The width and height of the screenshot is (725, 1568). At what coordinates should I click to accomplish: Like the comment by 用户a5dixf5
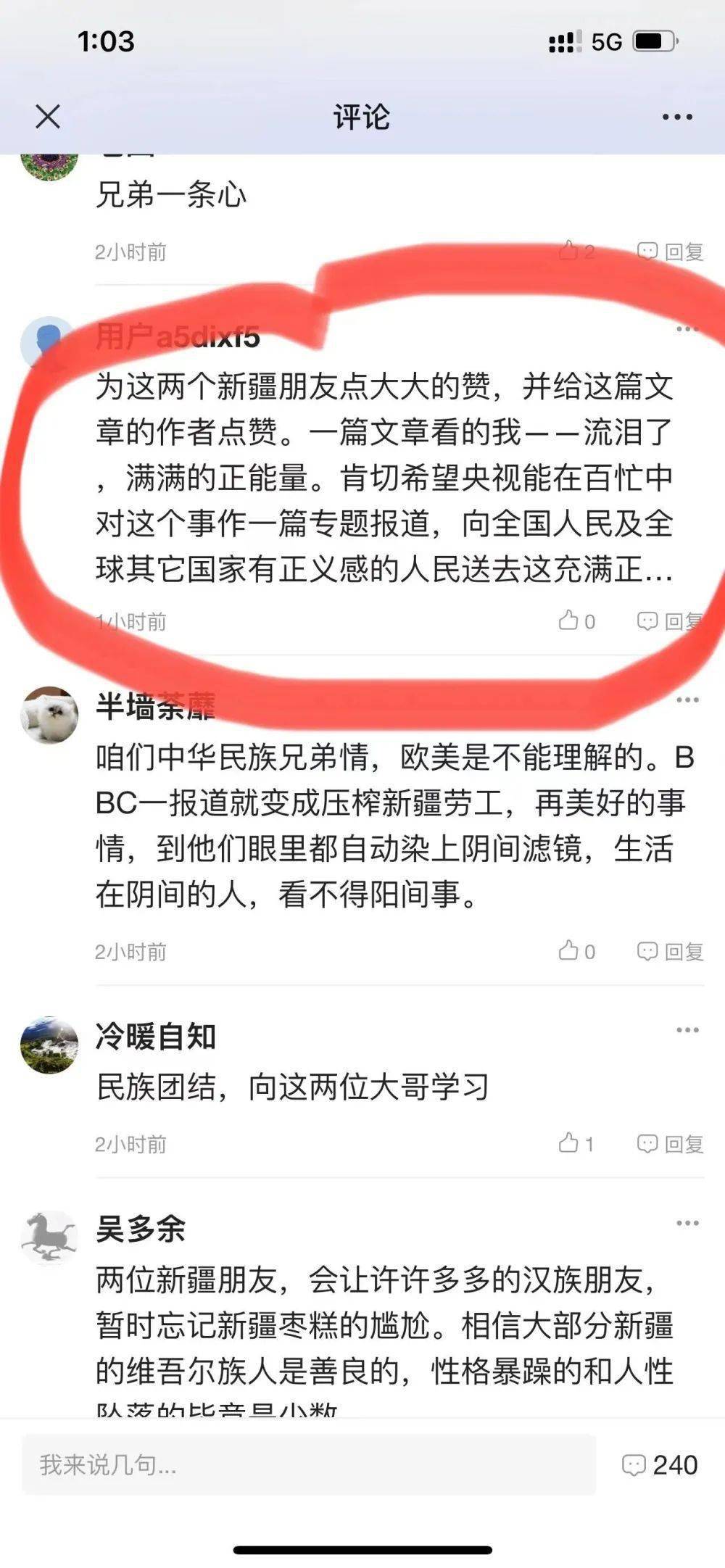coord(577,621)
